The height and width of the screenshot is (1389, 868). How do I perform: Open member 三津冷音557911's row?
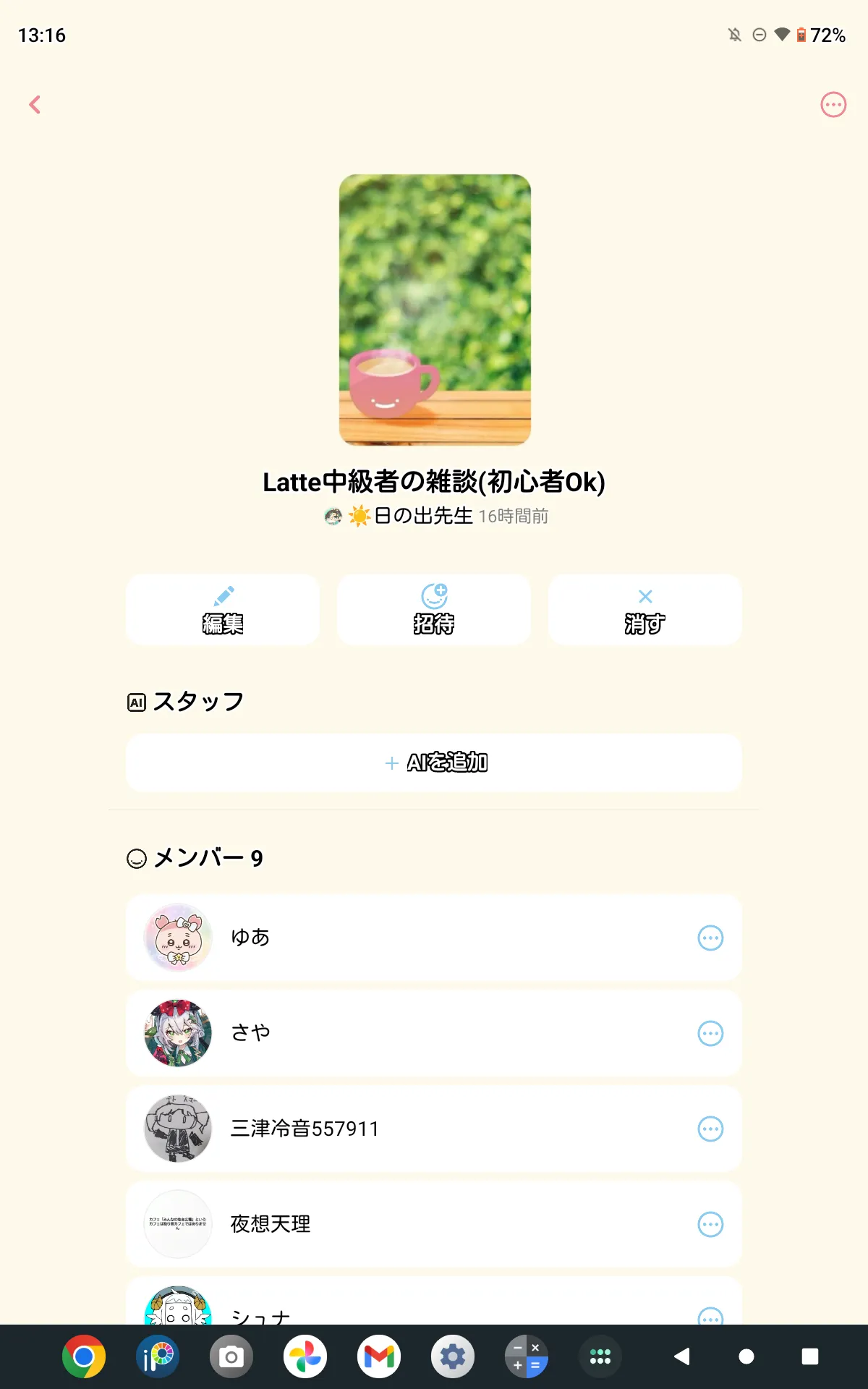tap(405, 1129)
